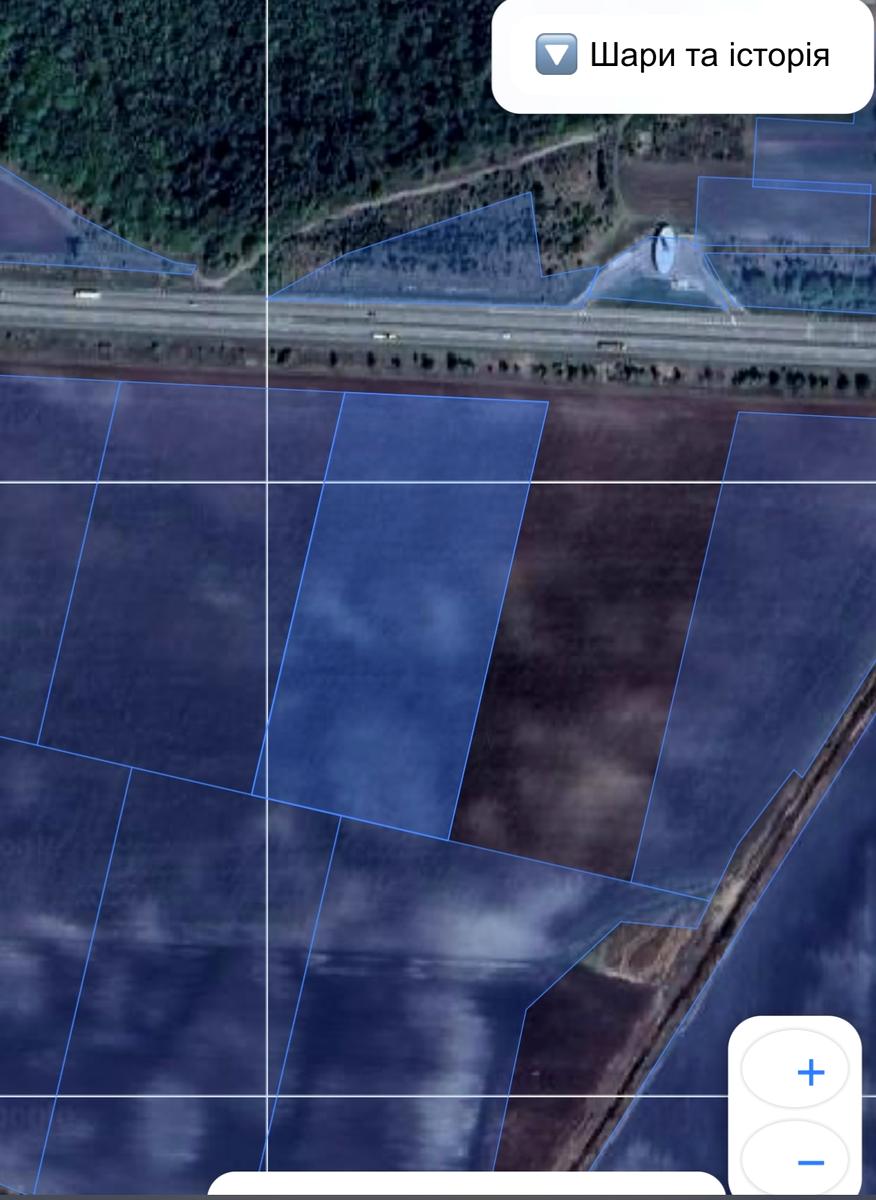This screenshot has height=1200, width=876.
Task: Expand the Шари та історія layers panel
Action: 683,54
